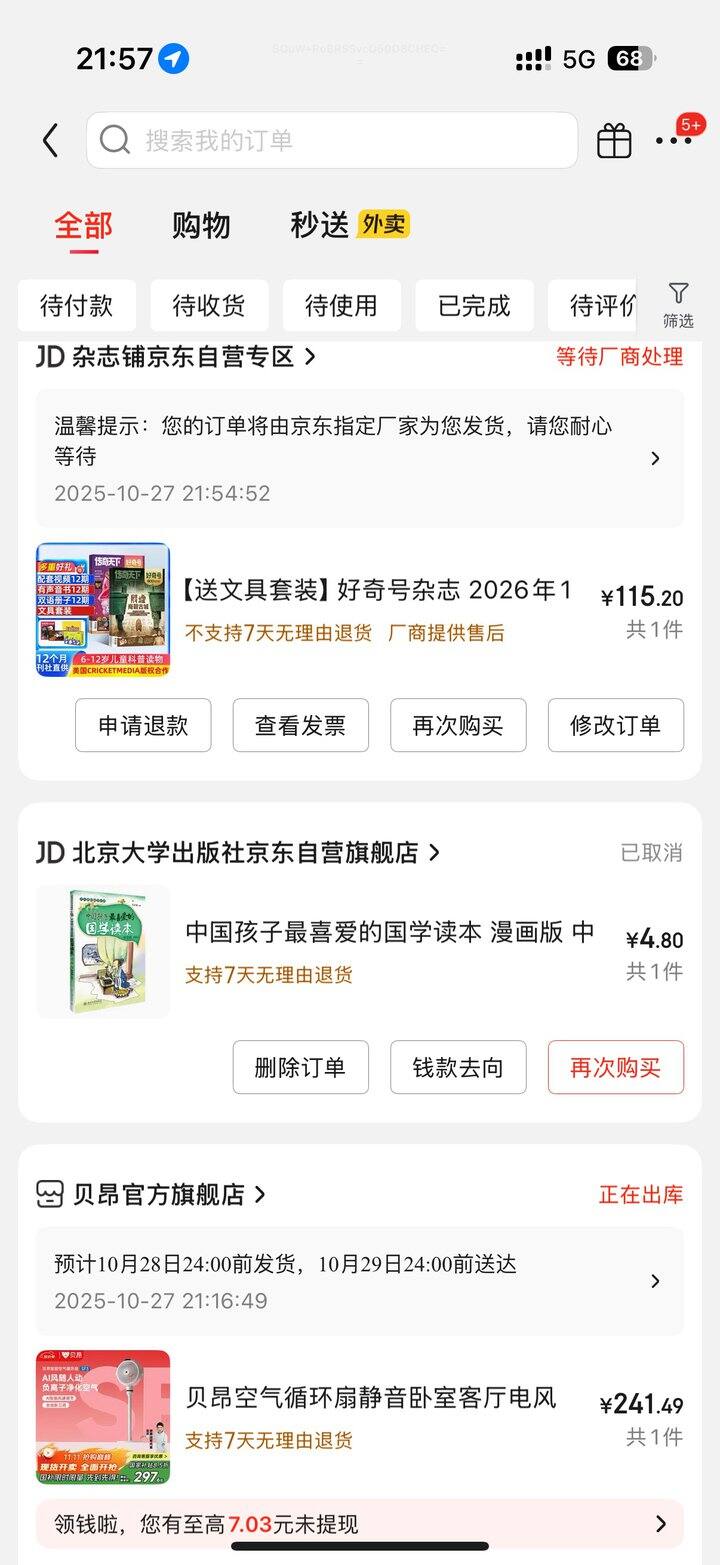Switch to the 秒送 外卖 tab
The width and height of the screenshot is (720, 1565).
pyautogui.click(x=349, y=225)
